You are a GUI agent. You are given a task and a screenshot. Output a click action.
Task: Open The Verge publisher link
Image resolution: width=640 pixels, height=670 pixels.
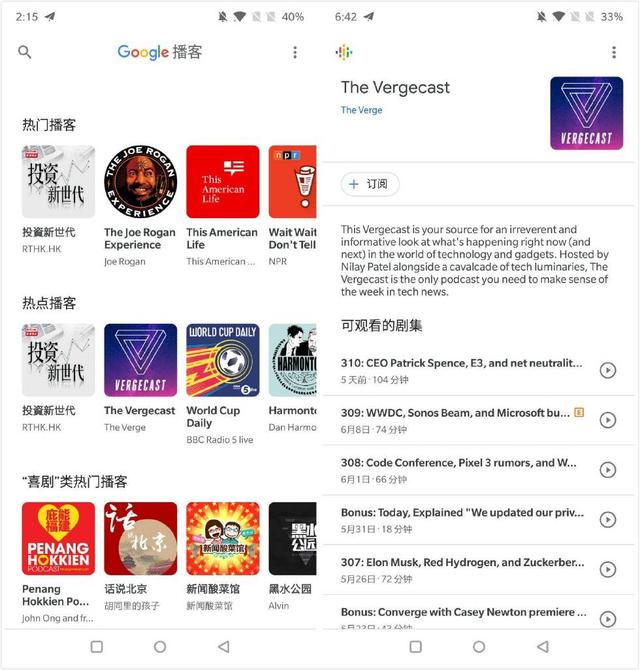[x=361, y=110]
